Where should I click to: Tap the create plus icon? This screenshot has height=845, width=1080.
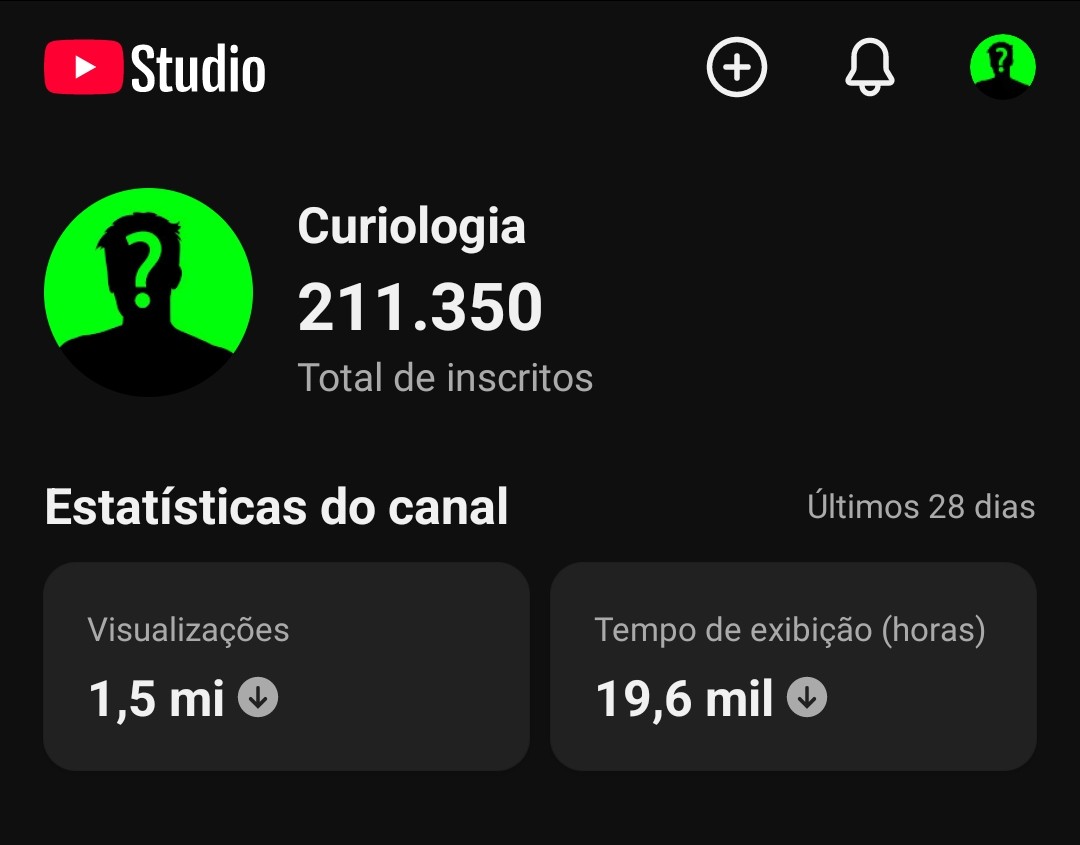[x=736, y=67]
